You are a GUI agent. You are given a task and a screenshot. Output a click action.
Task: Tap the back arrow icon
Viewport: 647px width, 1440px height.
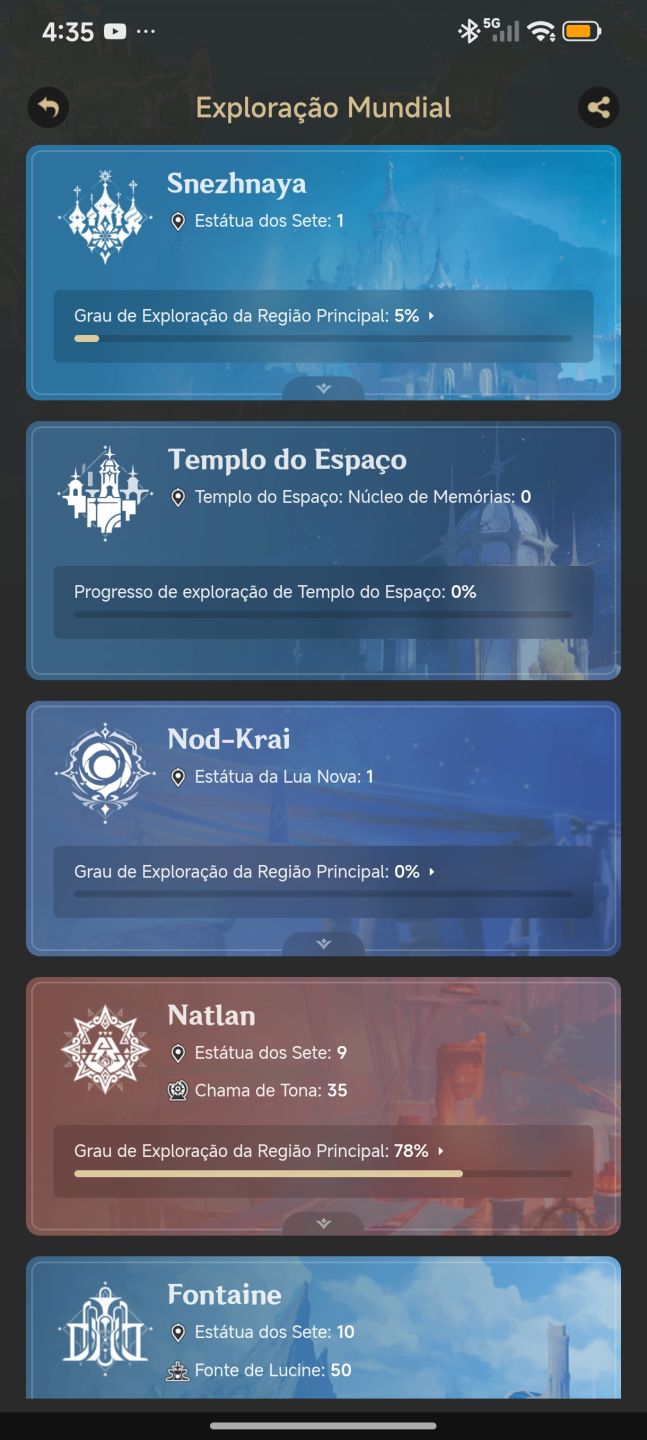48,107
